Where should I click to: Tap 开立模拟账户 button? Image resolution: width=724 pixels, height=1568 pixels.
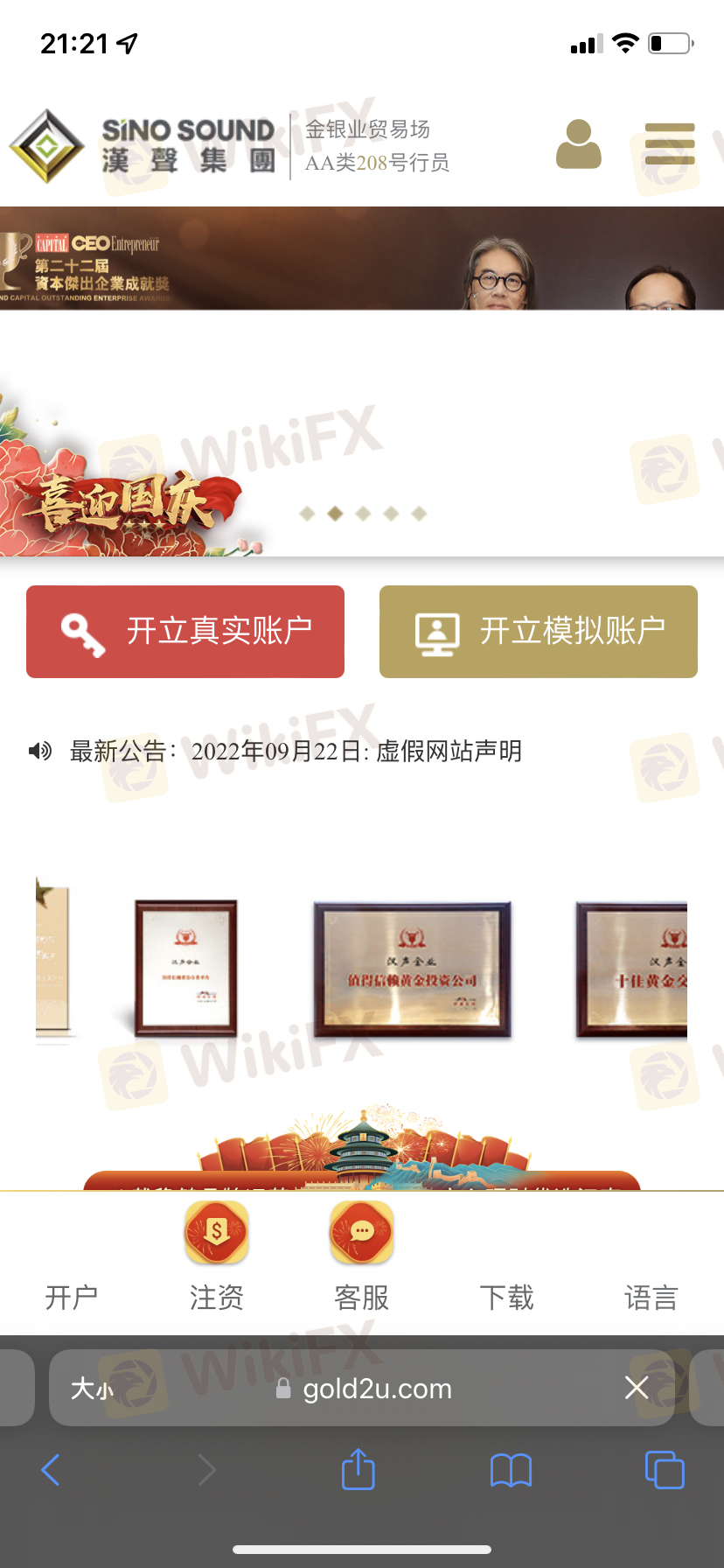click(539, 632)
